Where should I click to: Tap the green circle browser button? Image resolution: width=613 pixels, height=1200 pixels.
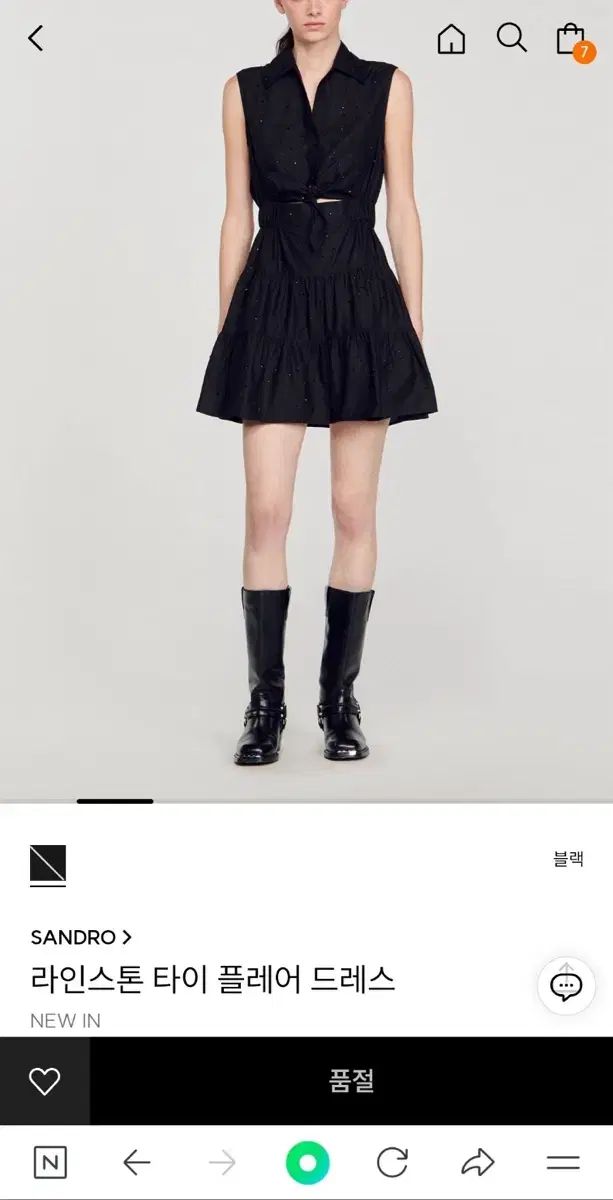coord(307,1162)
